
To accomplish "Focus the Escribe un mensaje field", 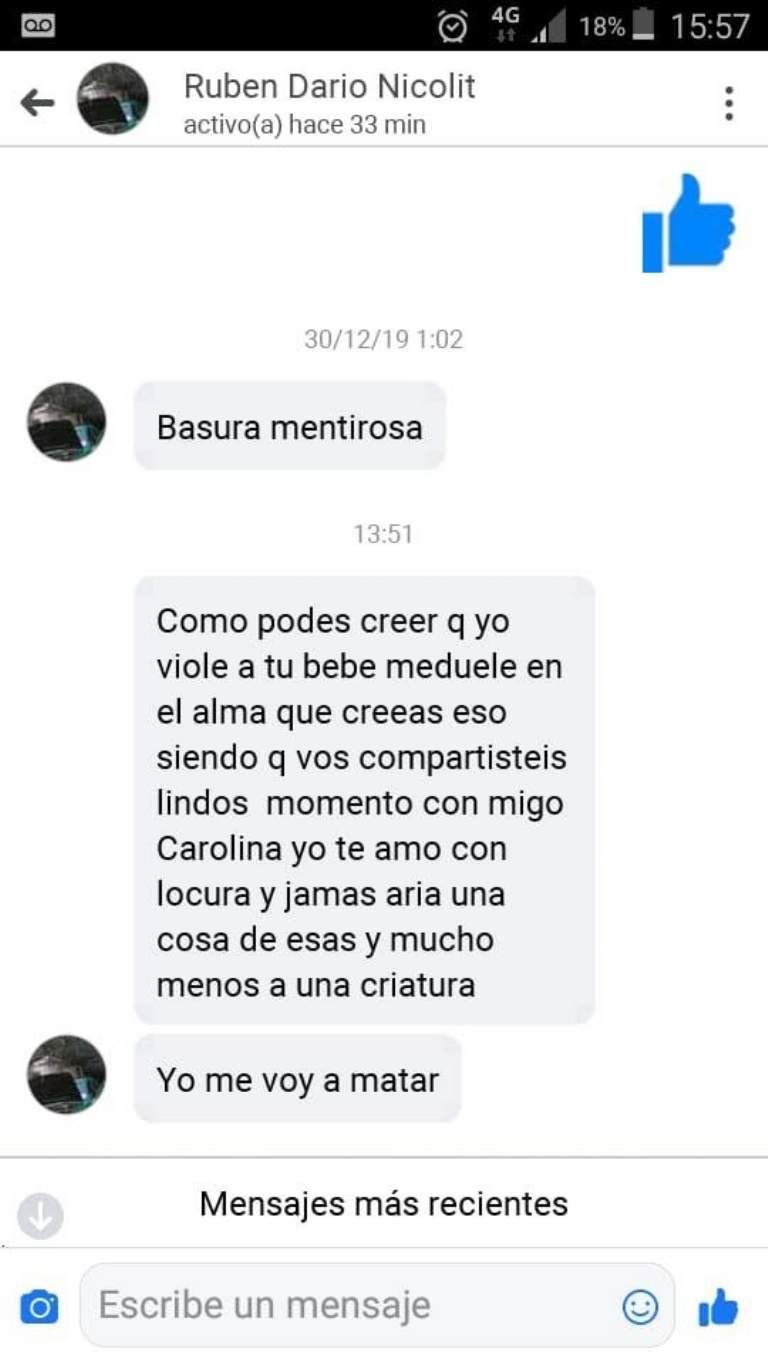I will point(350,1305).
